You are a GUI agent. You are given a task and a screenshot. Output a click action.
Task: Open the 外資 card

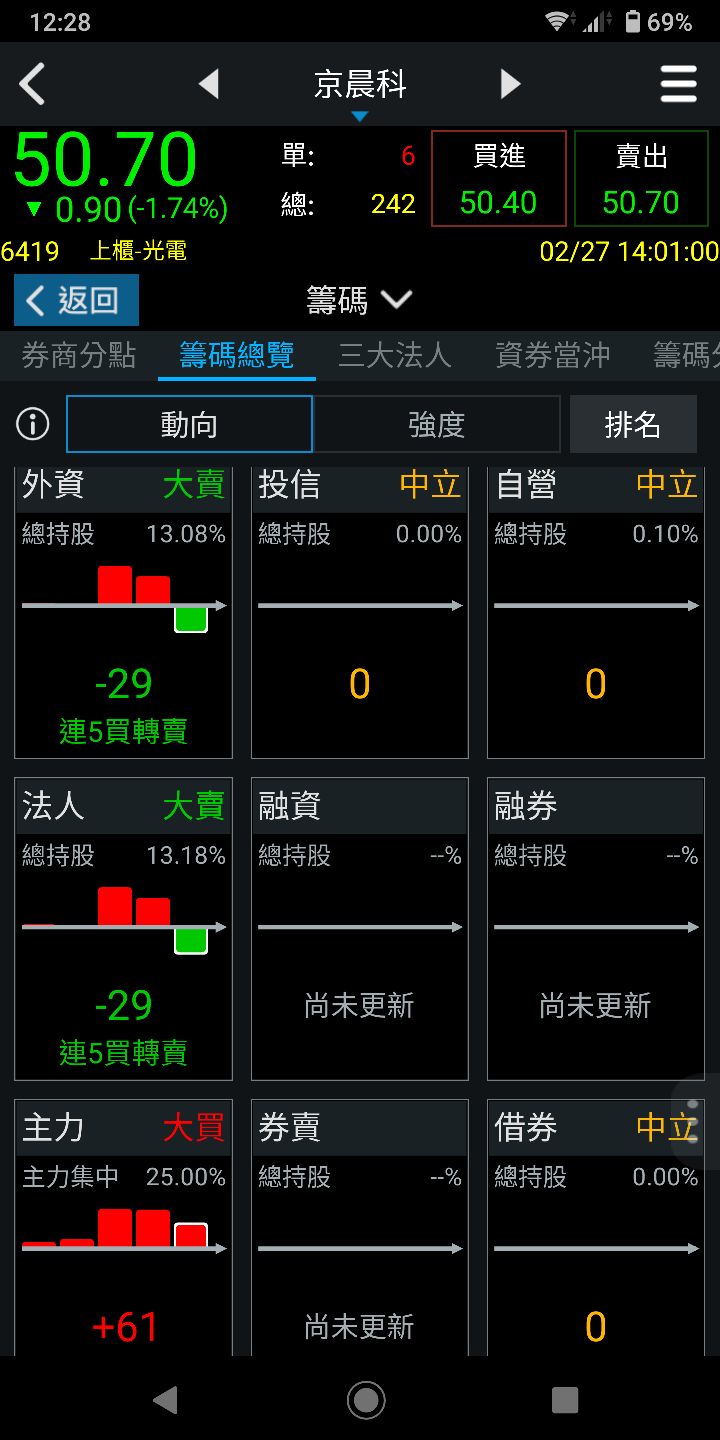(x=123, y=611)
